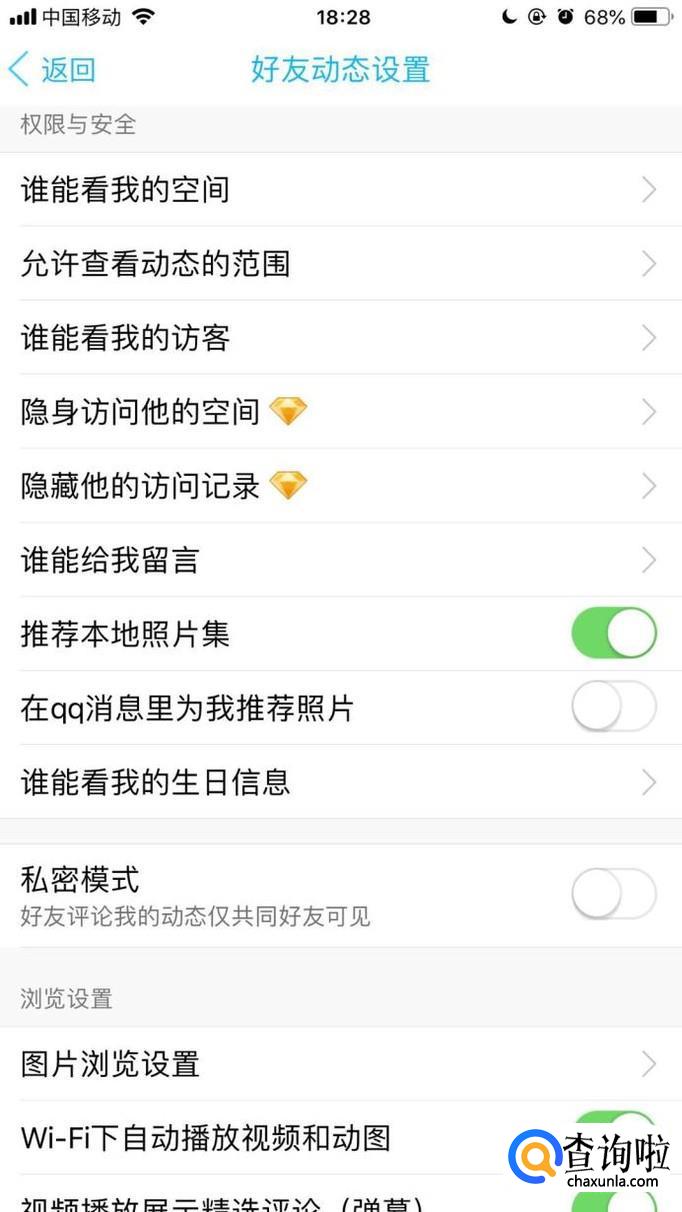Go back with the 返回 button
Image resolution: width=682 pixels, height=1212 pixels.
coord(52,70)
